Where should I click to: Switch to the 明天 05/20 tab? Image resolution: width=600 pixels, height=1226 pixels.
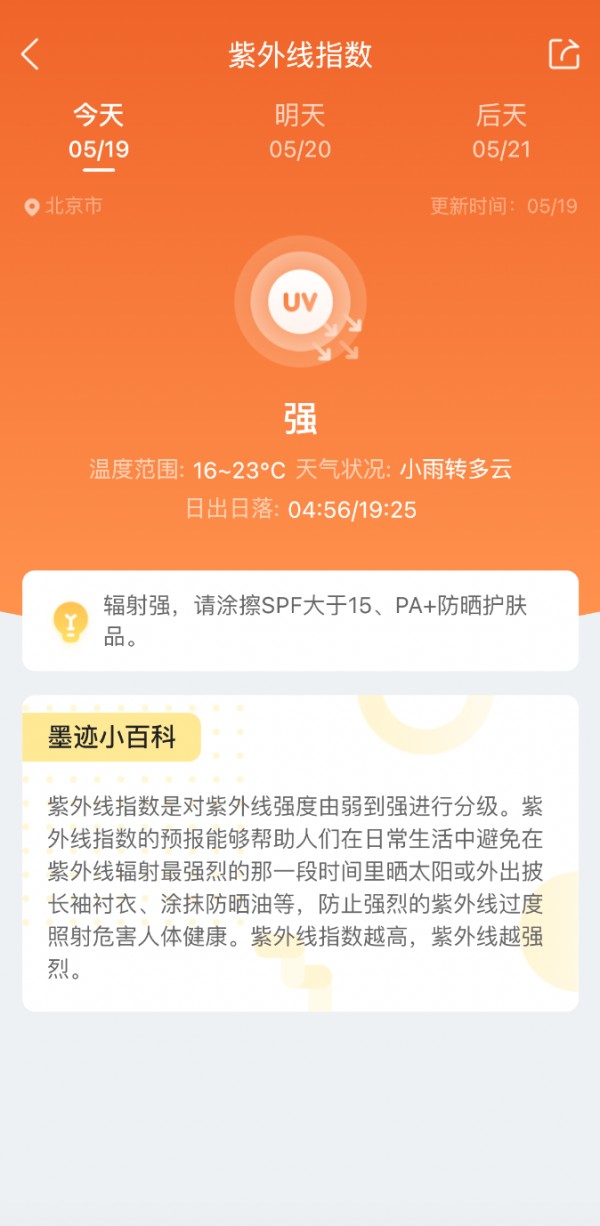(299, 132)
